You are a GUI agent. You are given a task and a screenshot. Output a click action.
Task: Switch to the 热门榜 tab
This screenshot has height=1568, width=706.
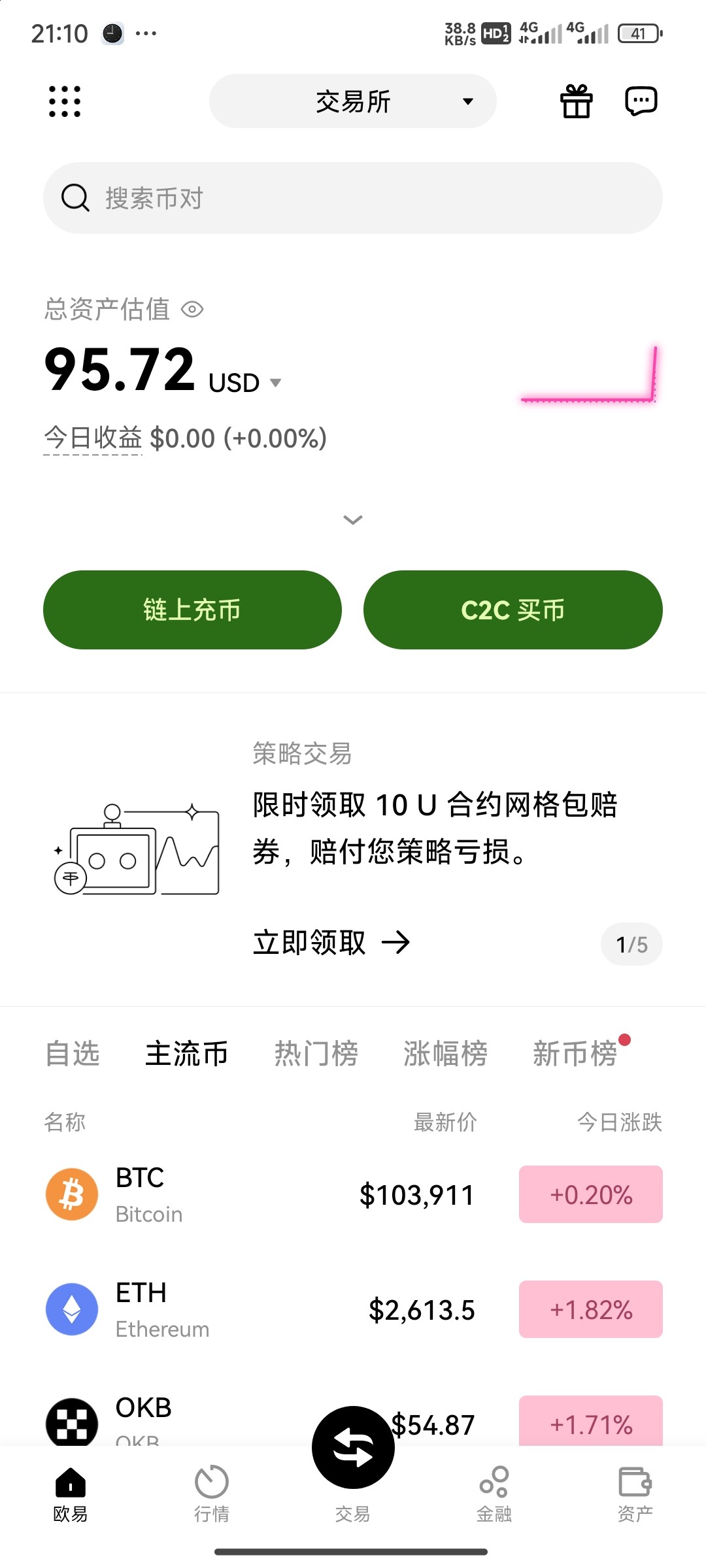point(316,1054)
